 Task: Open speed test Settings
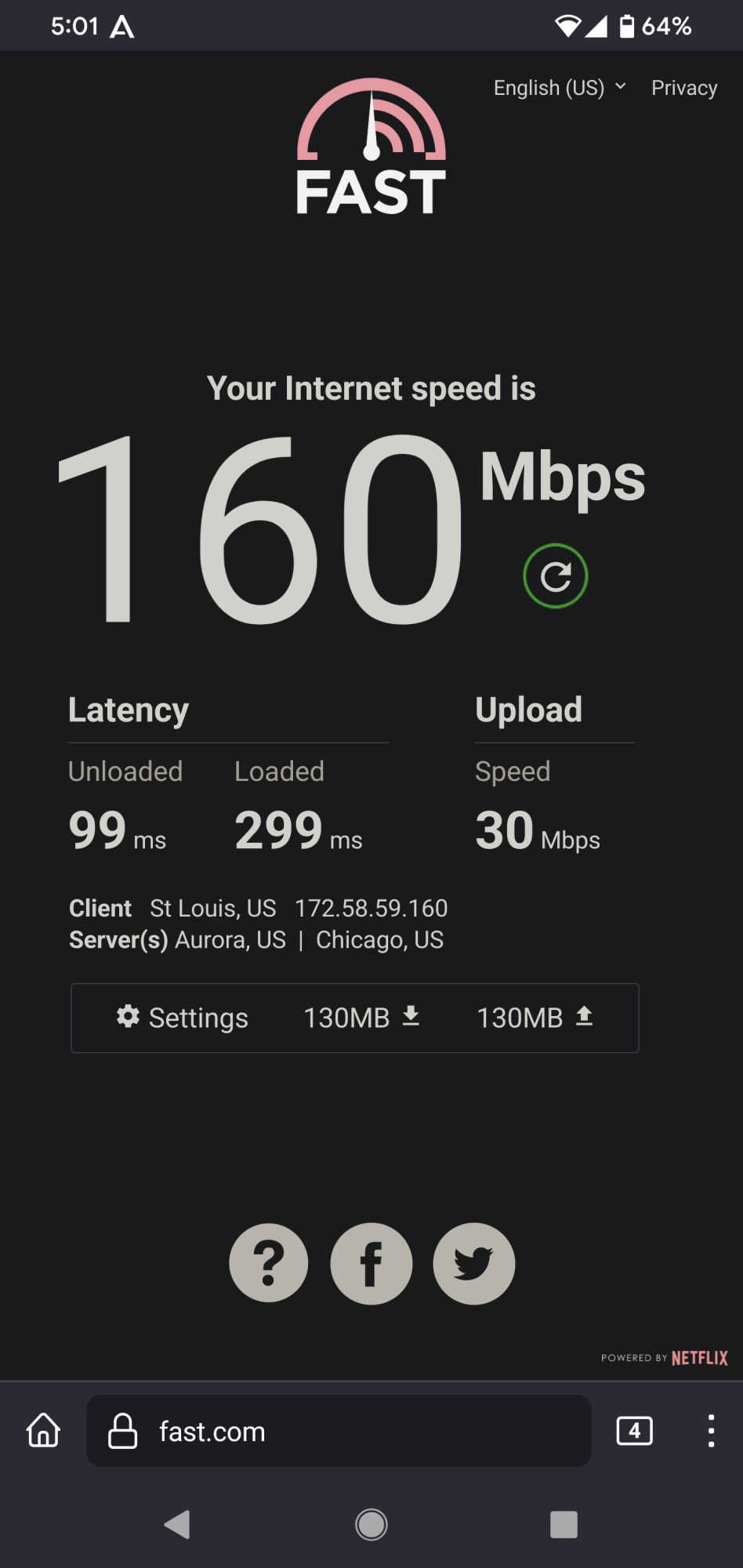click(183, 1018)
